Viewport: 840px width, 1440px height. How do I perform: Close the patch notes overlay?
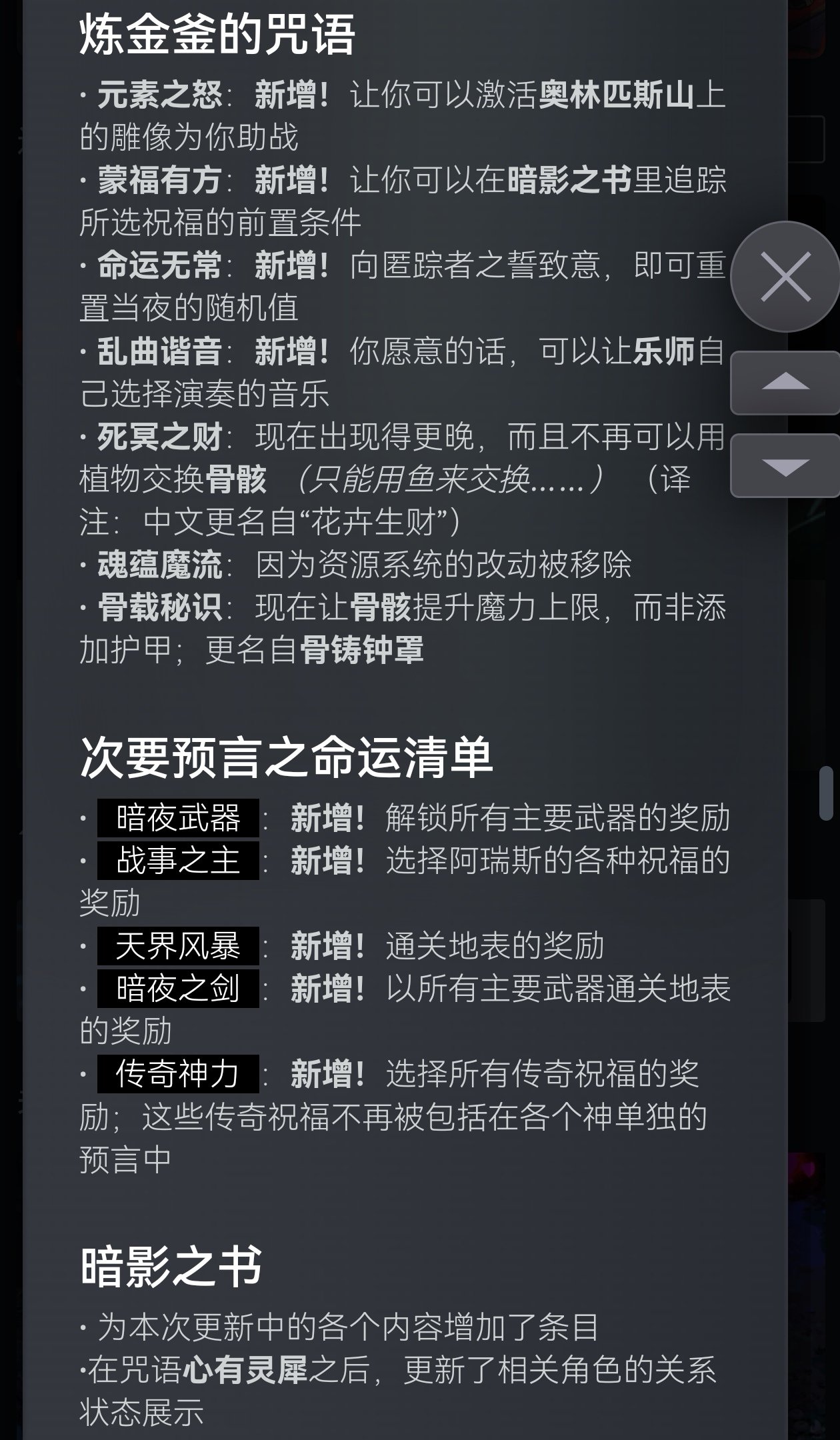785,277
